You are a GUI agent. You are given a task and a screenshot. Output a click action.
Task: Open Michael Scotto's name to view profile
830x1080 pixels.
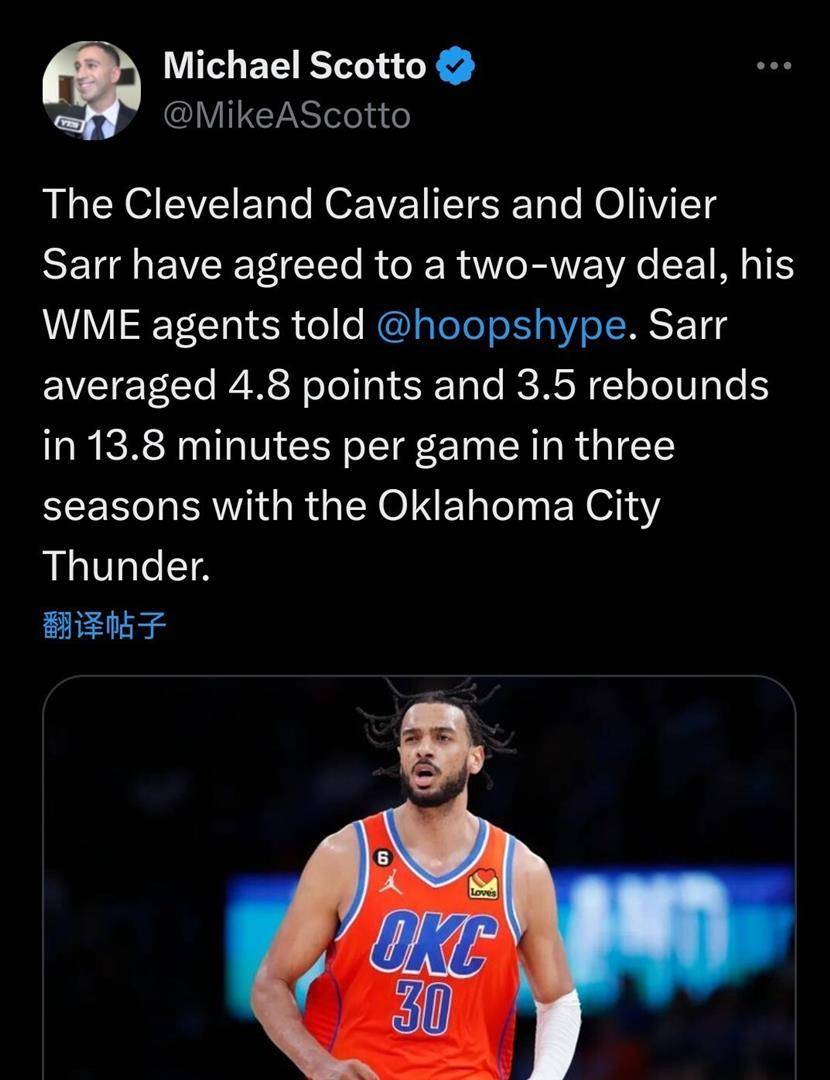294,66
